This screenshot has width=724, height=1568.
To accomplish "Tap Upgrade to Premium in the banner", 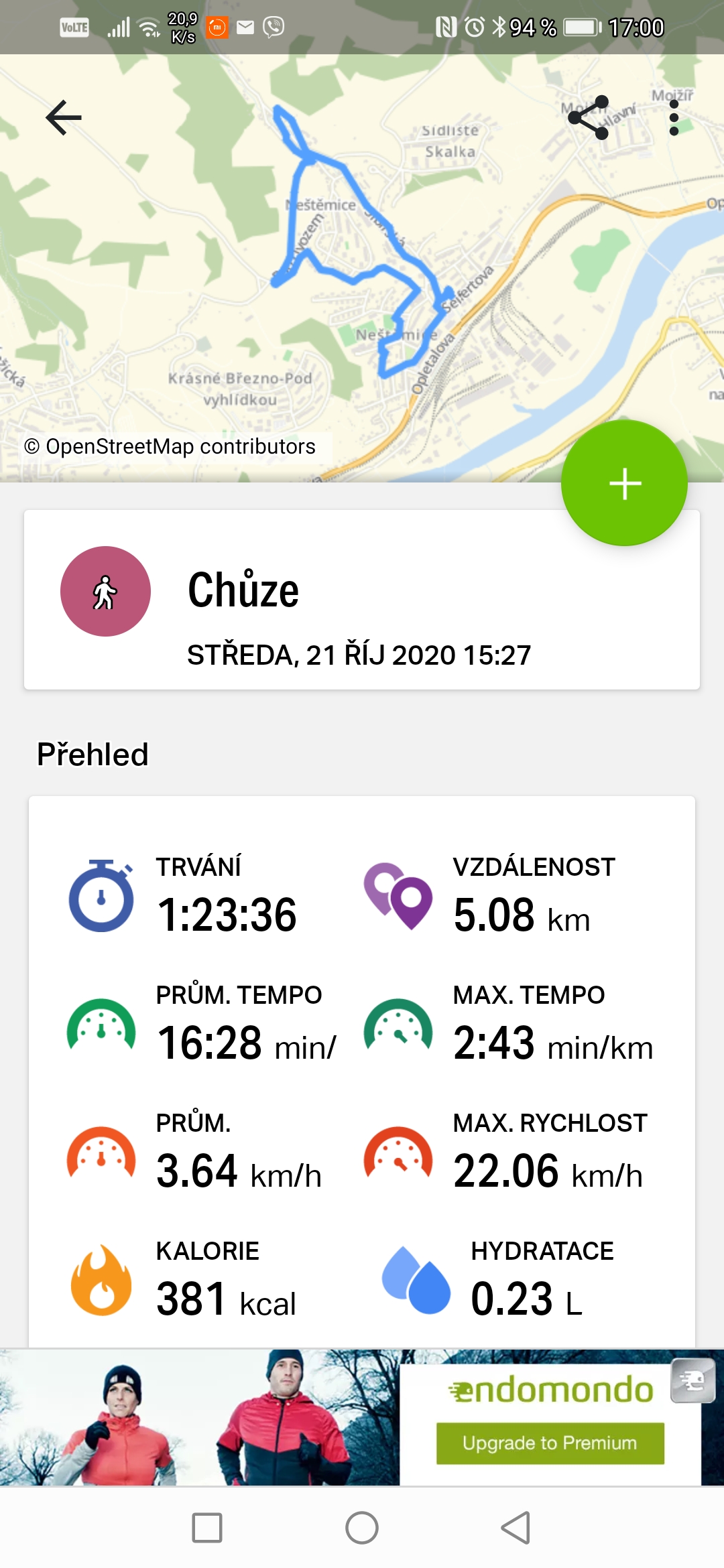I will click(x=550, y=1443).
